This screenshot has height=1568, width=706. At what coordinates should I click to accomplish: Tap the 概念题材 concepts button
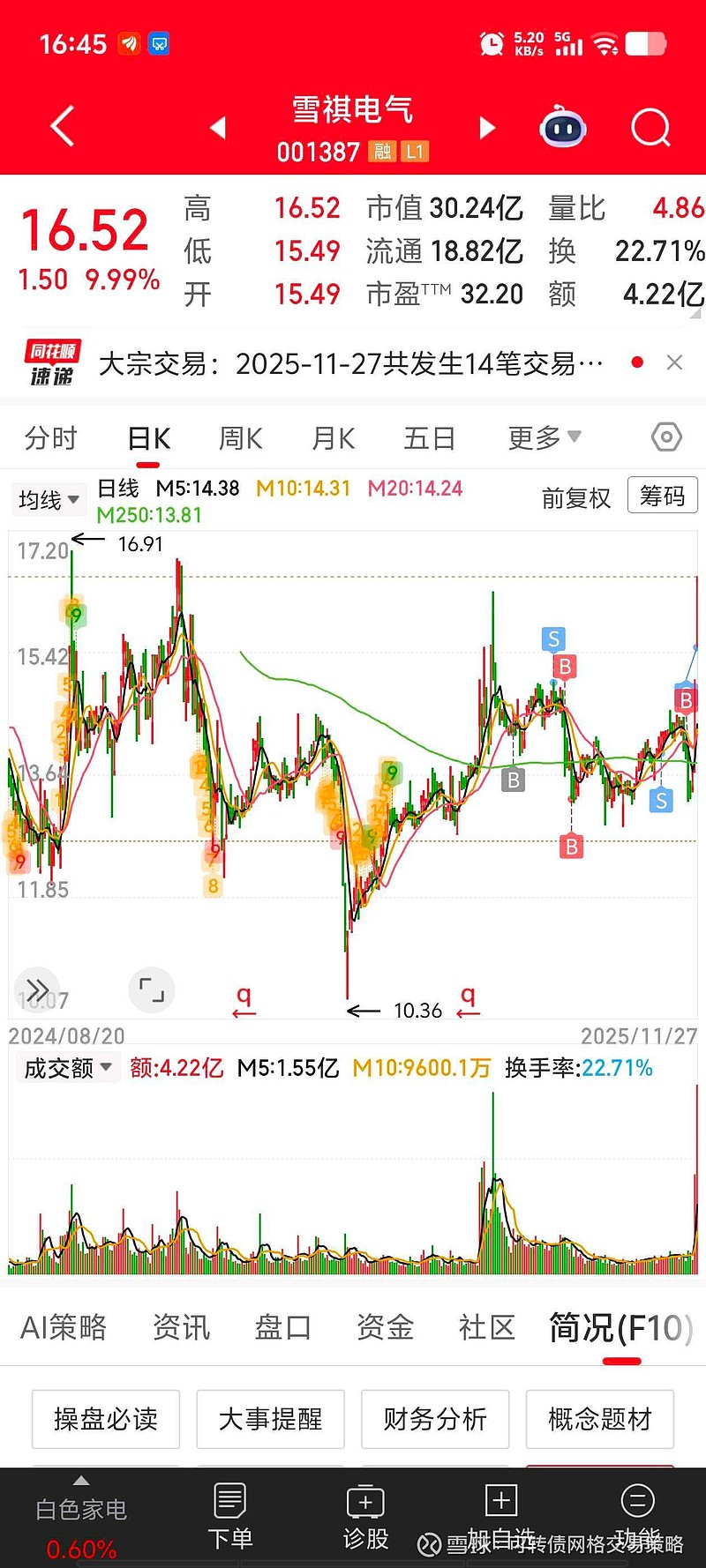(599, 1419)
